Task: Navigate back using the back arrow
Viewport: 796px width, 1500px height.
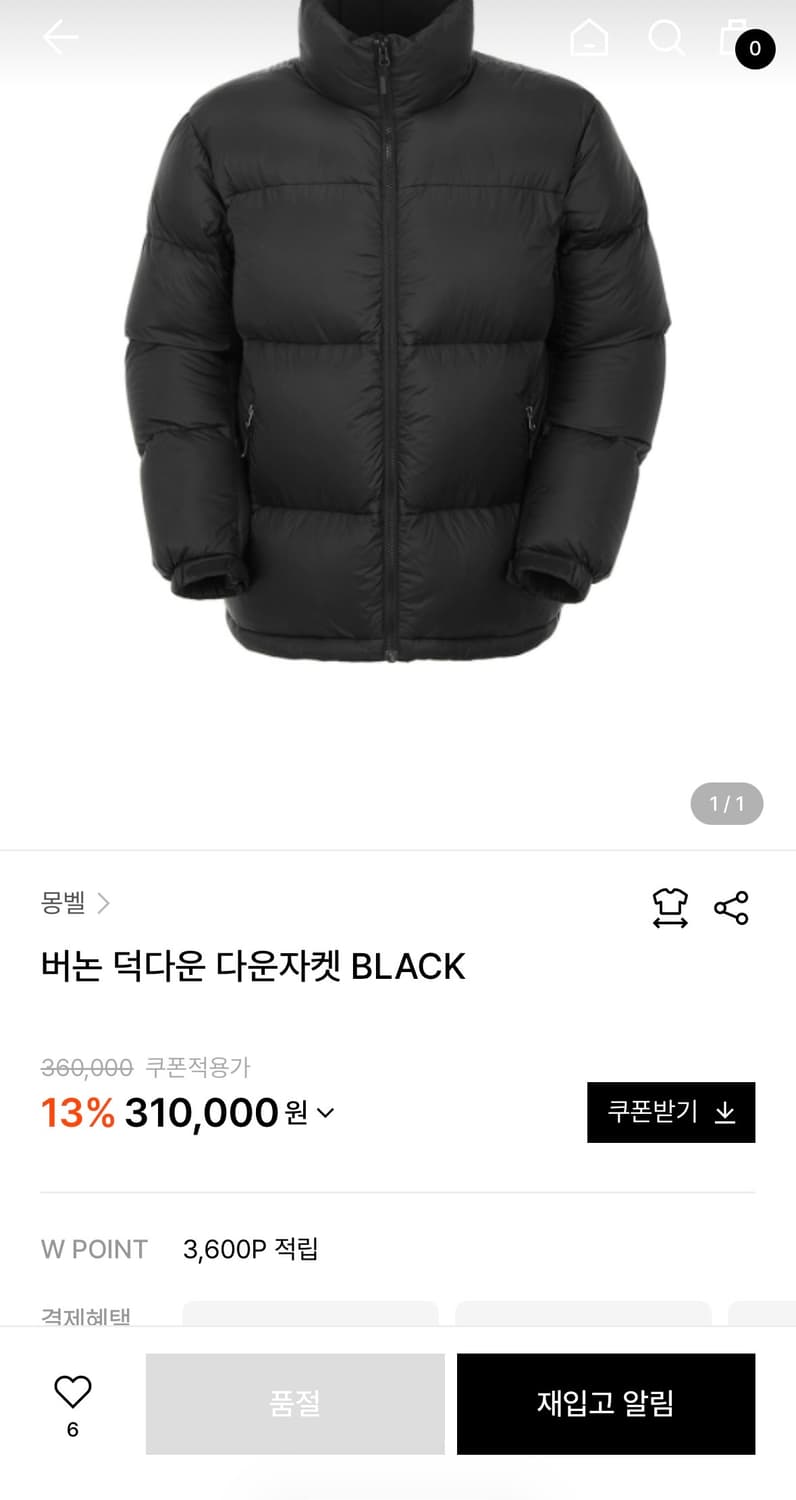Action: 60,37
